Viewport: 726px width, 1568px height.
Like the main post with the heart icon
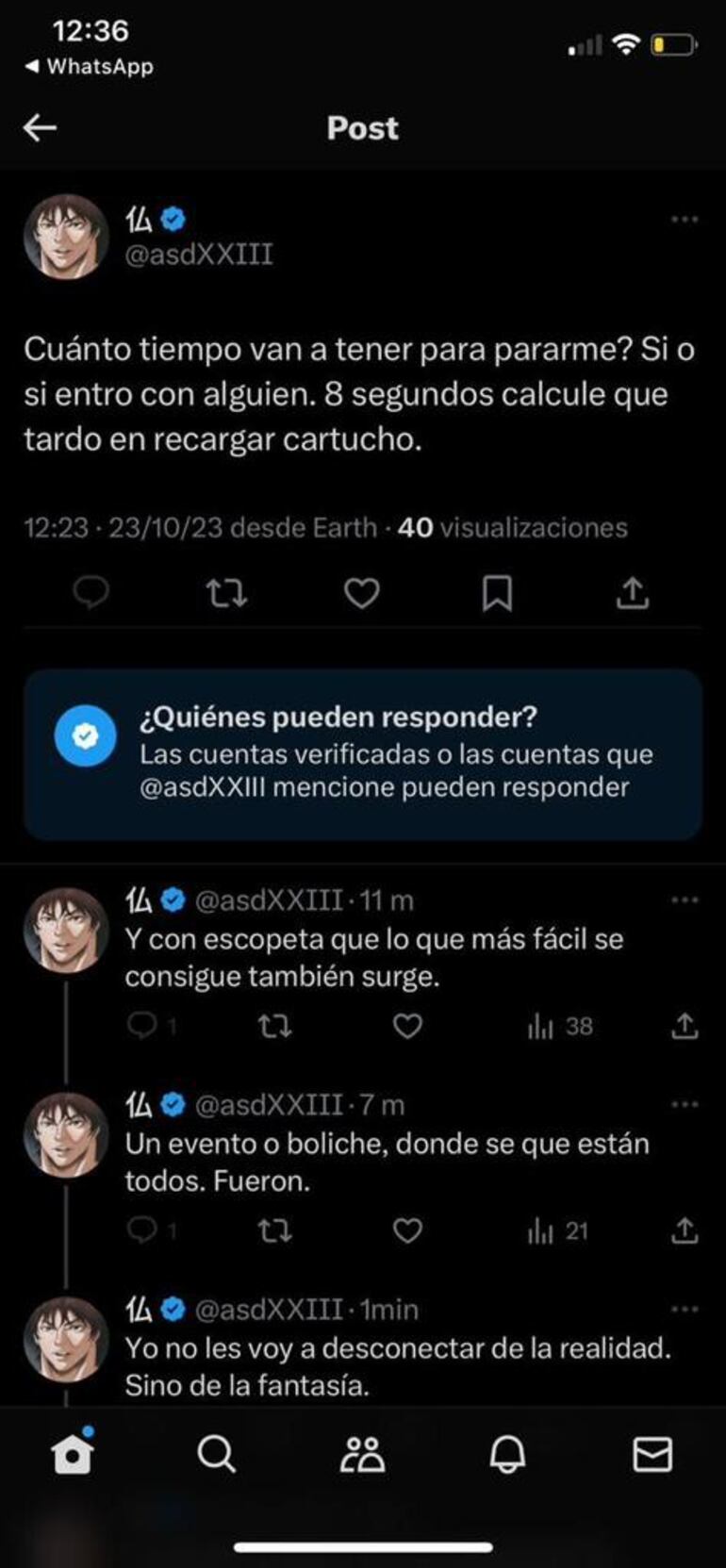pos(363,593)
